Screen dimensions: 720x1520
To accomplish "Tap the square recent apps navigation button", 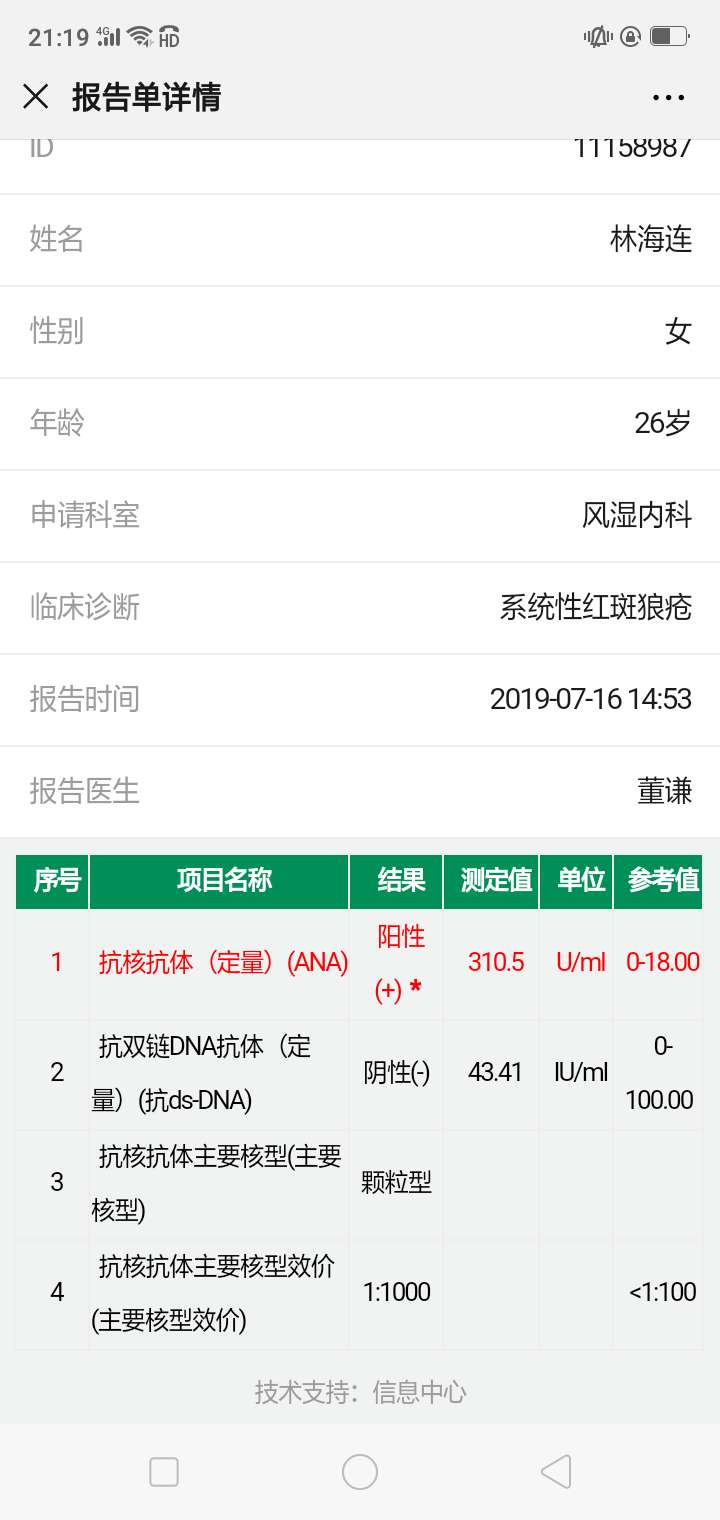I will click(x=163, y=1472).
